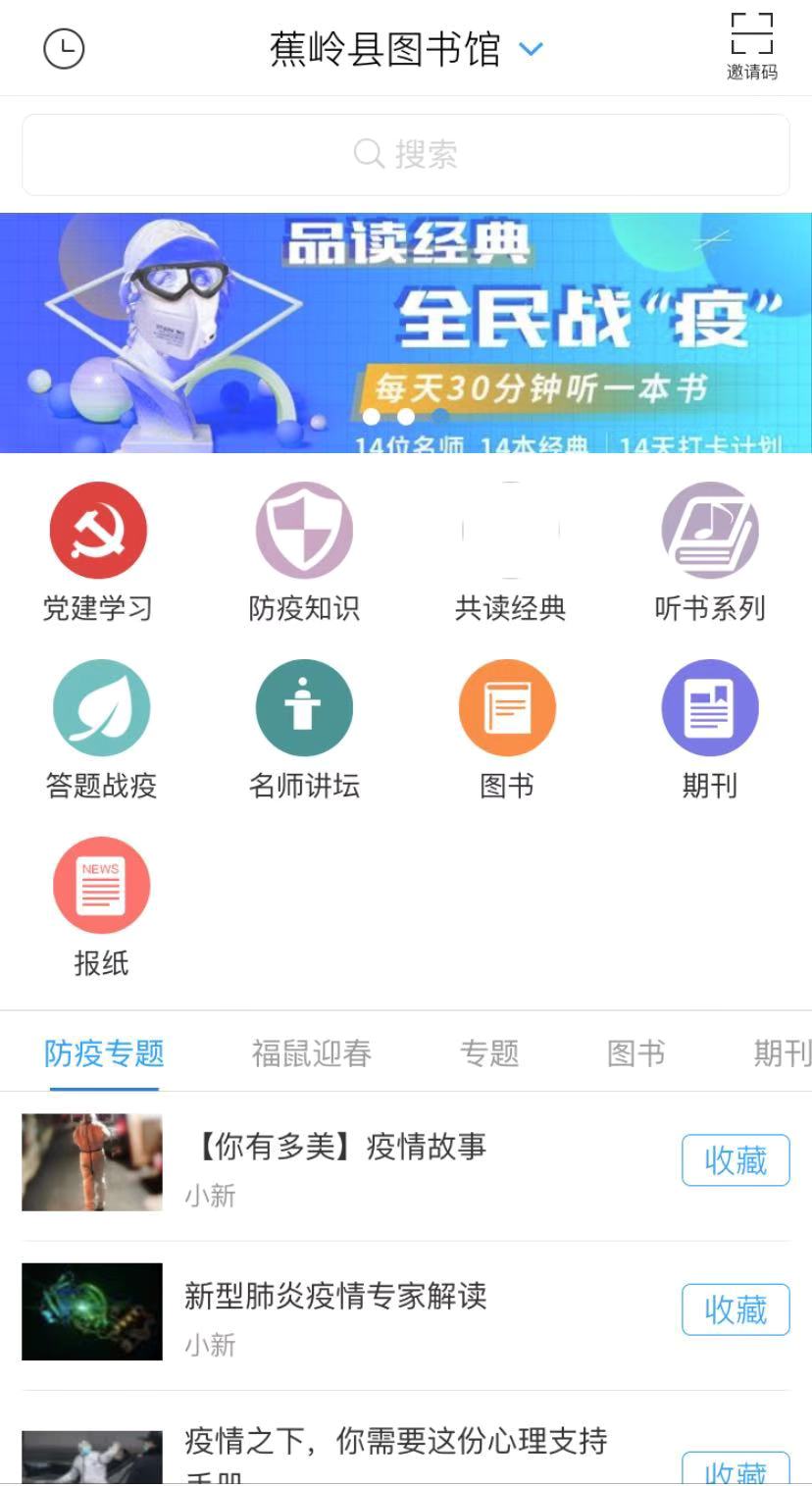
Task: Open the 名师讲坛 lecture podium icon
Action: [x=304, y=706]
